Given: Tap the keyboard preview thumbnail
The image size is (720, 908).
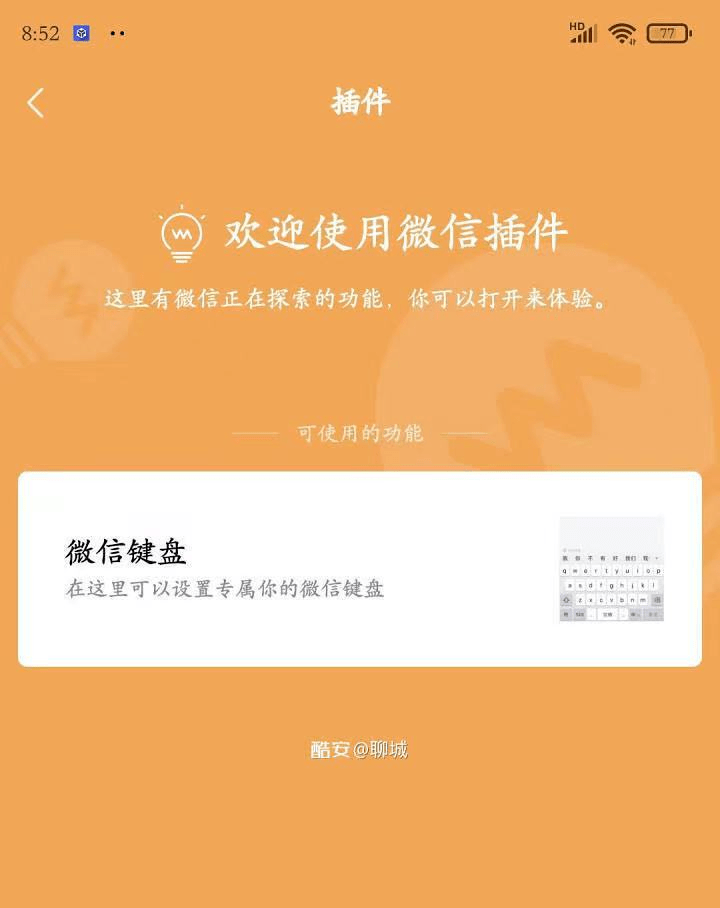Looking at the screenshot, I should 611,568.
